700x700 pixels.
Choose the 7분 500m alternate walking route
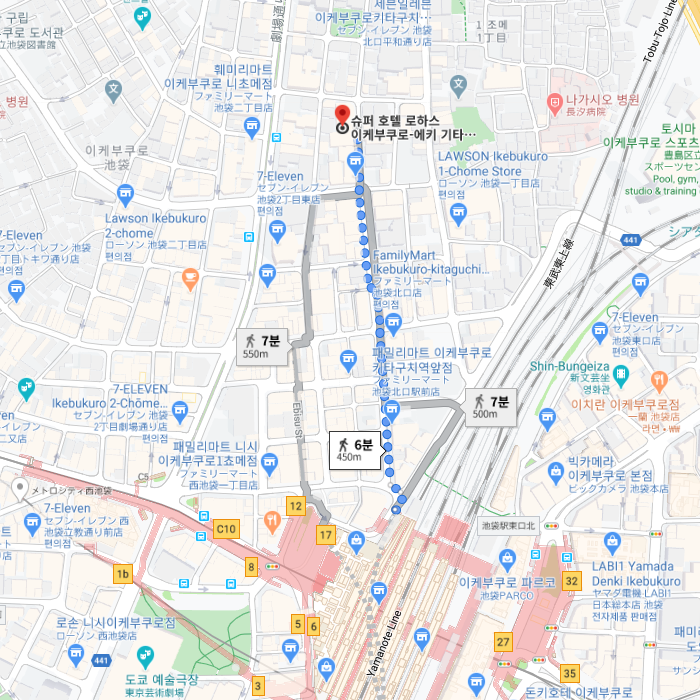tap(491, 407)
